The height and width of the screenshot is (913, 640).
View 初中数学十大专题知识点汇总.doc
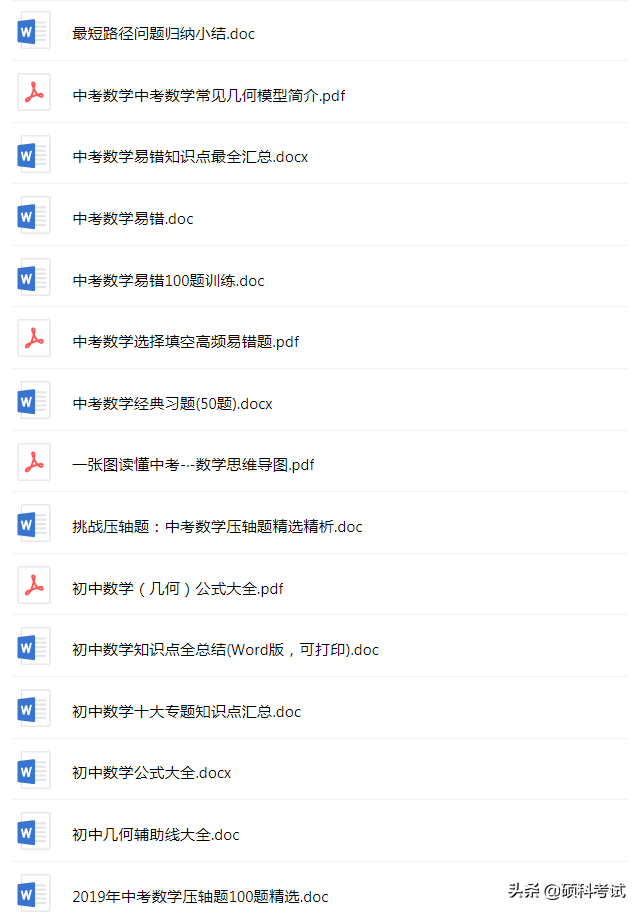click(x=186, y=712)
